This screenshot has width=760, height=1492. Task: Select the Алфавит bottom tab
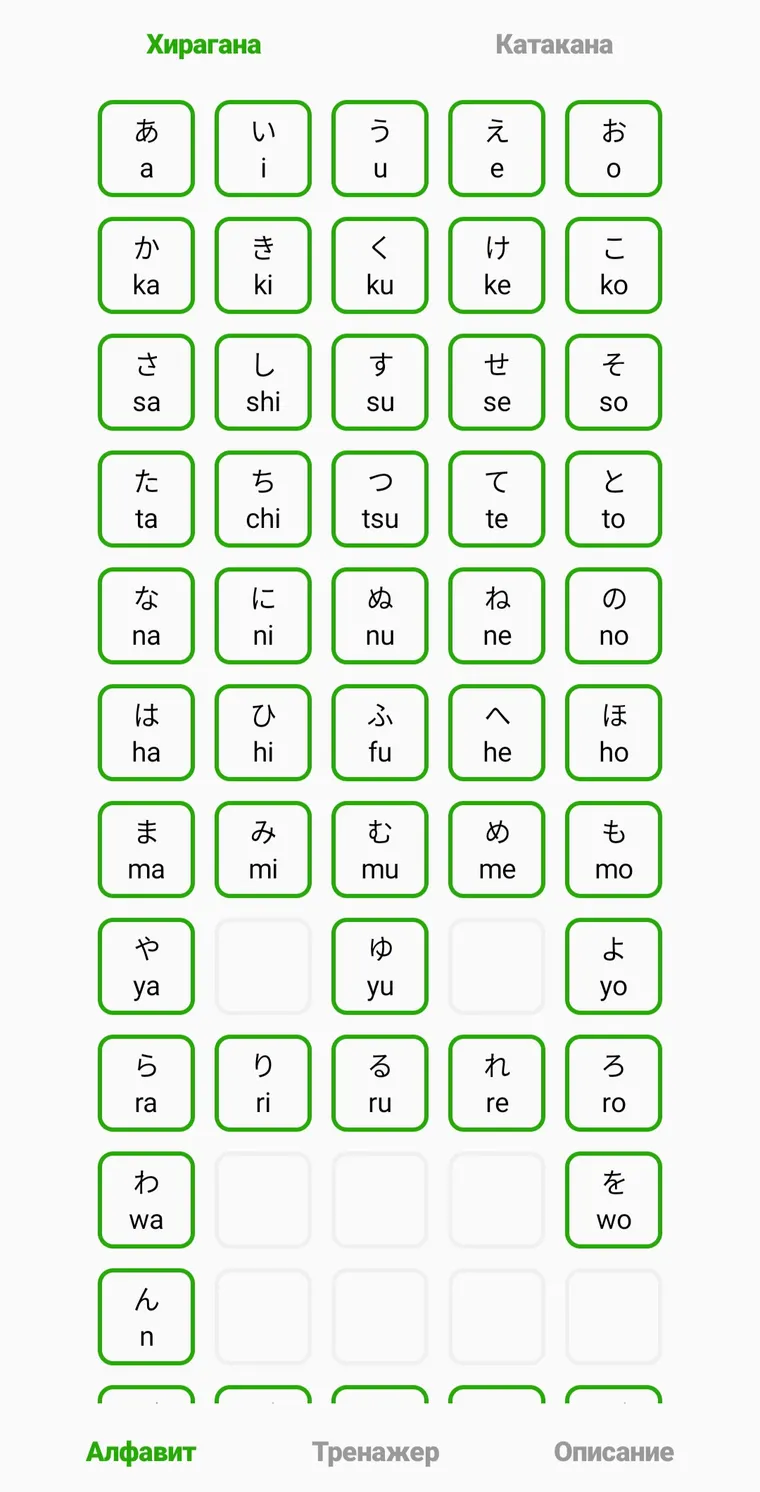141,1452
